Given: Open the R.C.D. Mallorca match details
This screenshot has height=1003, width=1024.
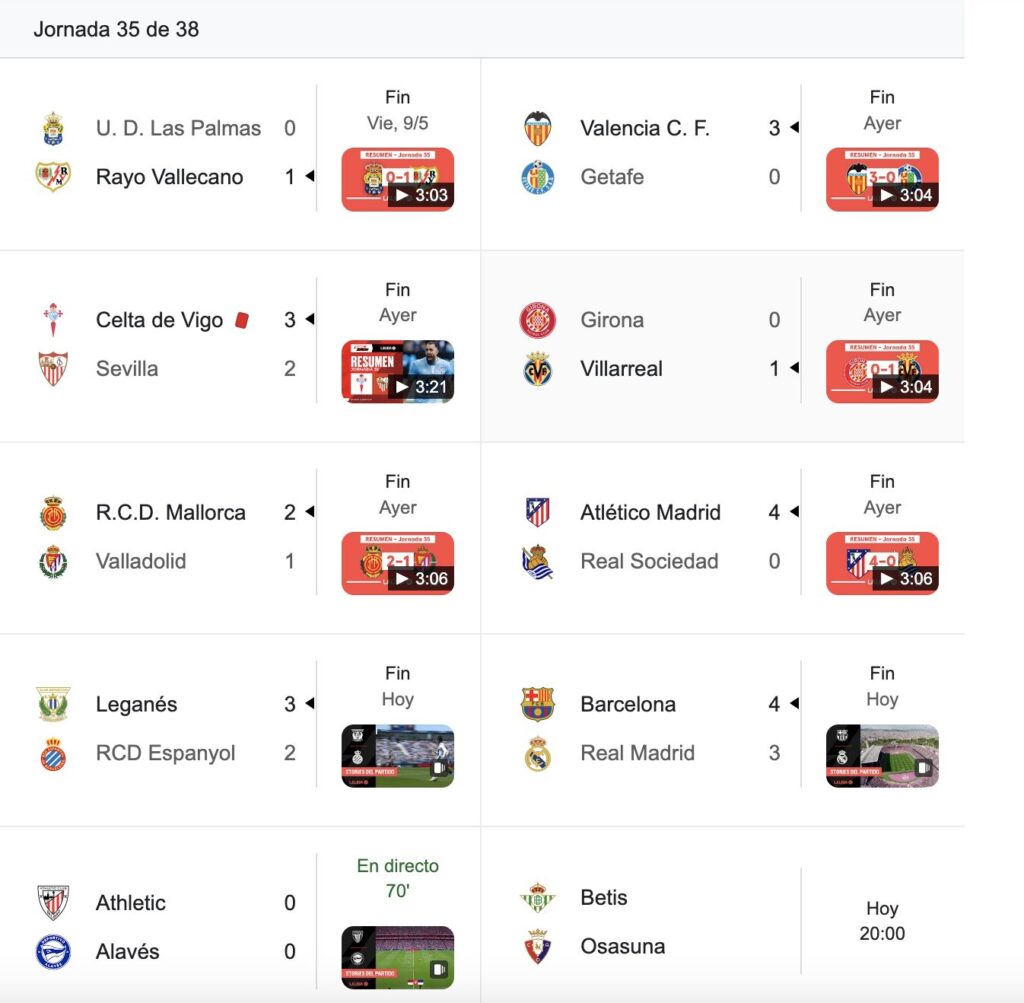Looking at the screenshot, I should coord(170,513).
